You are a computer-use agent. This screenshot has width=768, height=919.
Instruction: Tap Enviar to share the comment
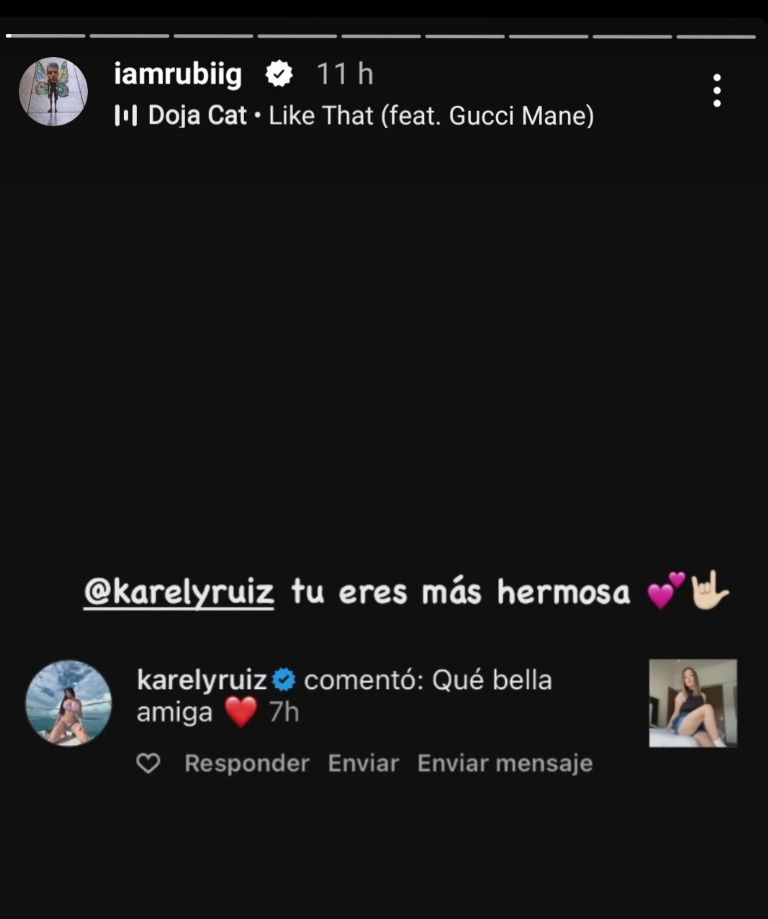tap(363, 763)
